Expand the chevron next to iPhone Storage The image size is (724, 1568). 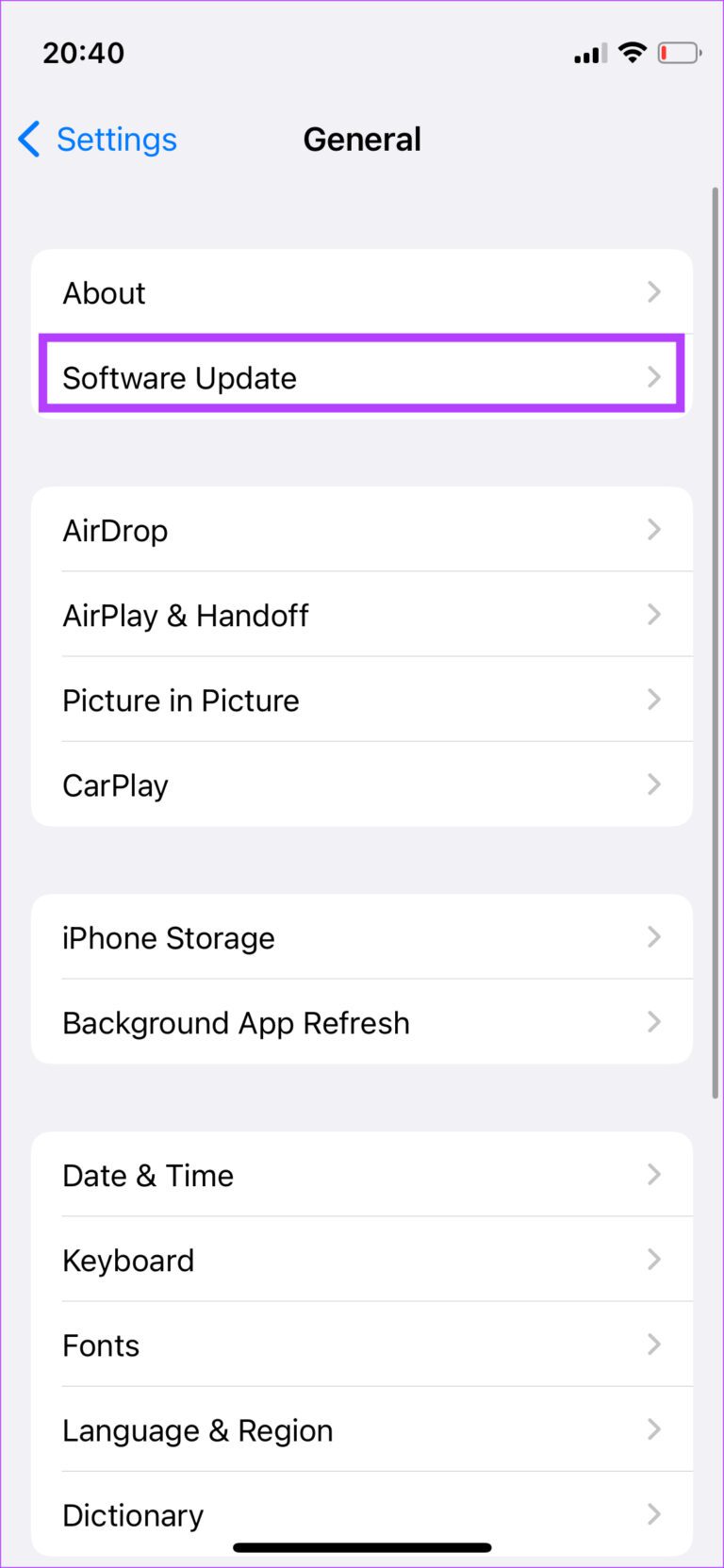coord(654,937)
